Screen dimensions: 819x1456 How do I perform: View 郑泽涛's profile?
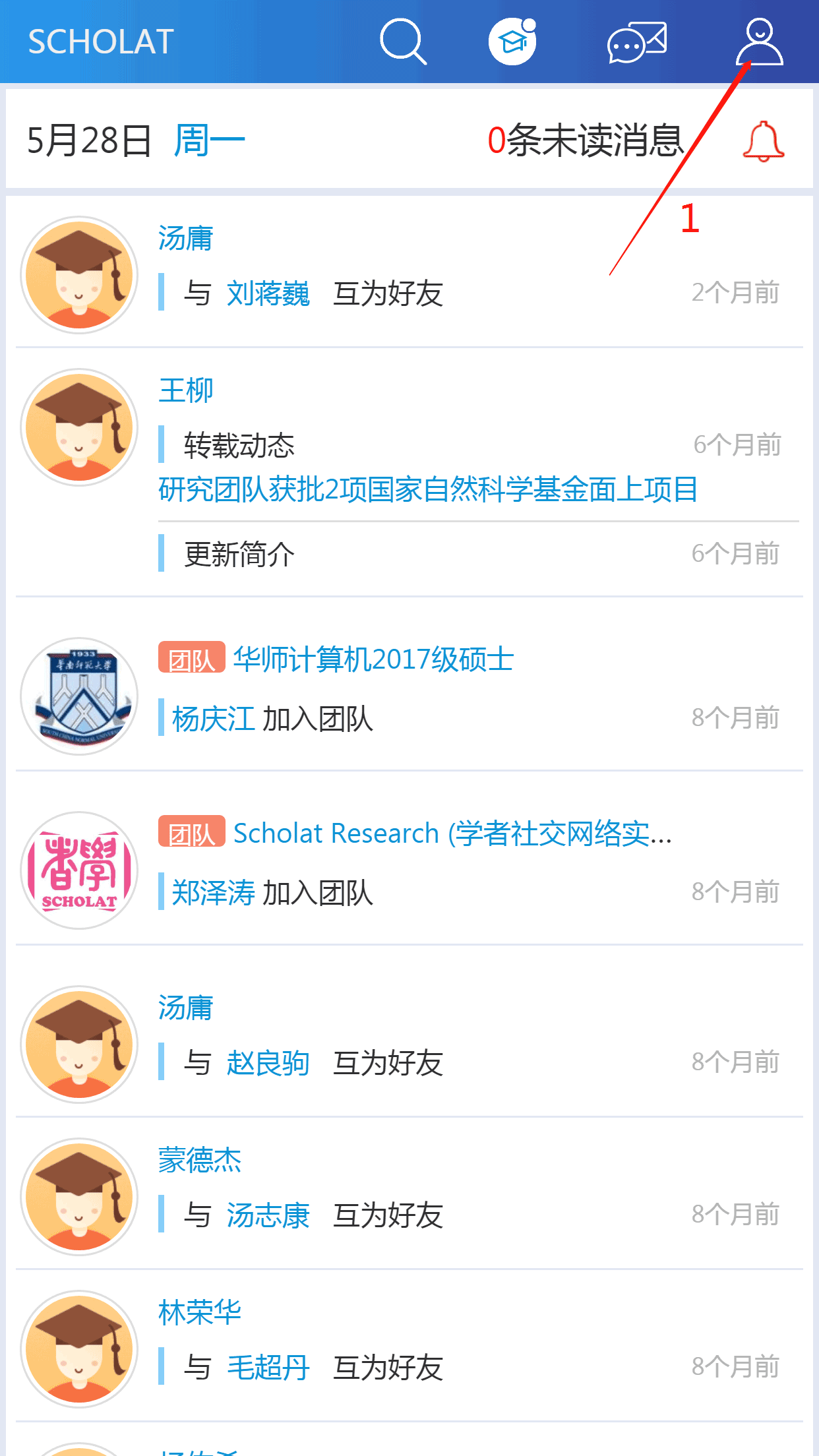click(213, 893)
